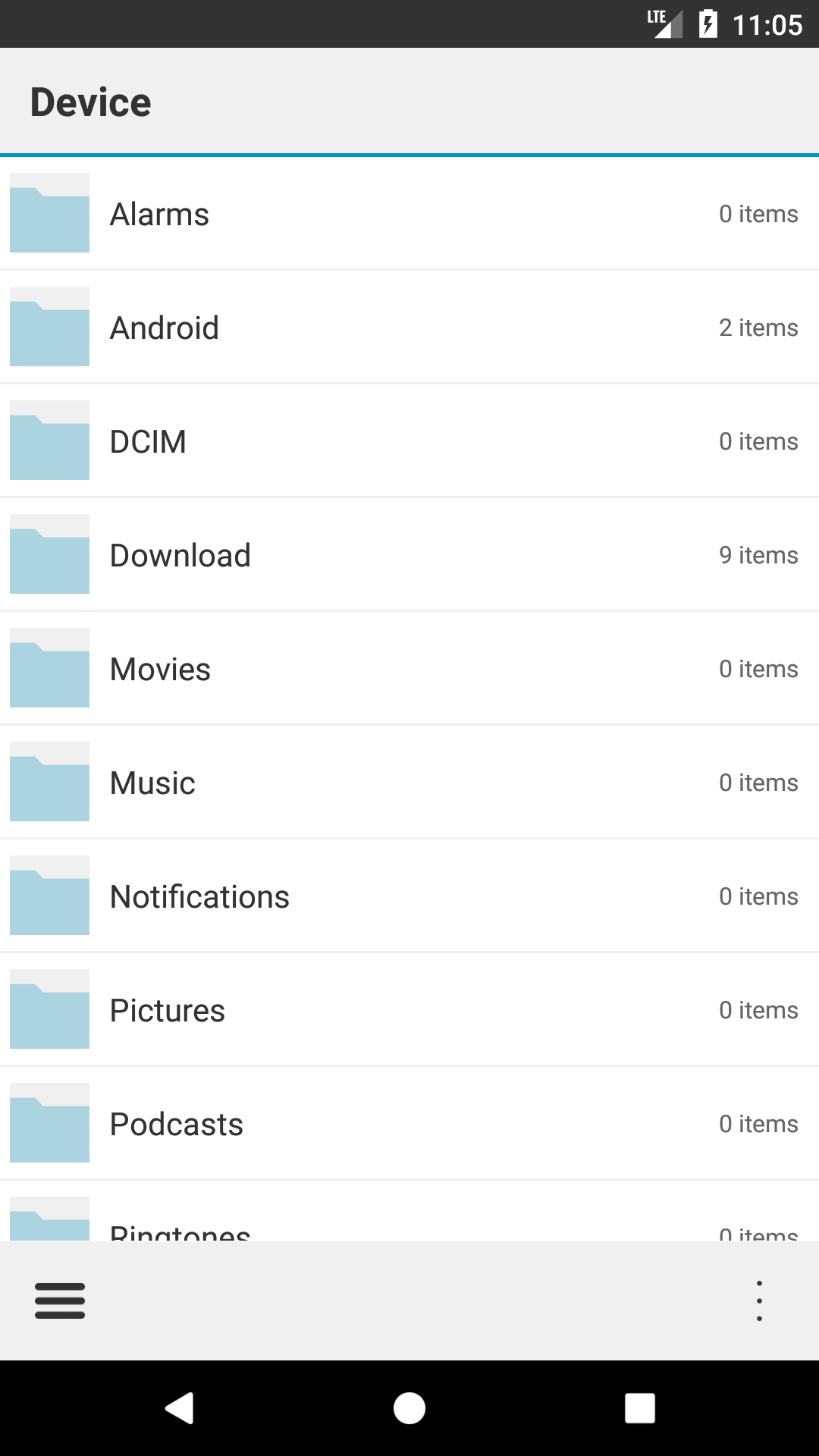Open the Alarms folder

coord(409,213)
